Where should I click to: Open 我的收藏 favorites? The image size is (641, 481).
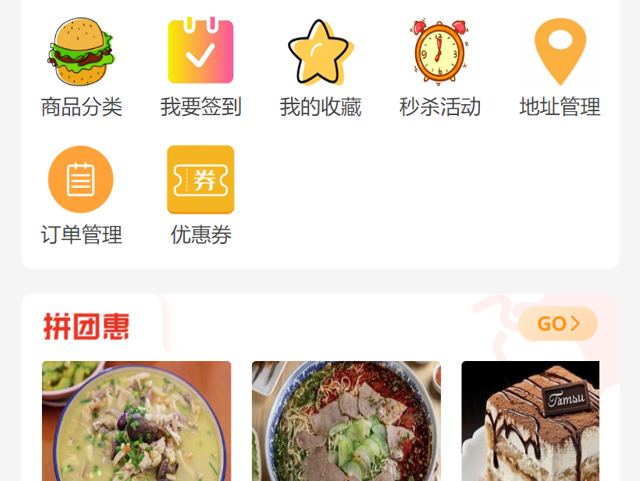320,67
